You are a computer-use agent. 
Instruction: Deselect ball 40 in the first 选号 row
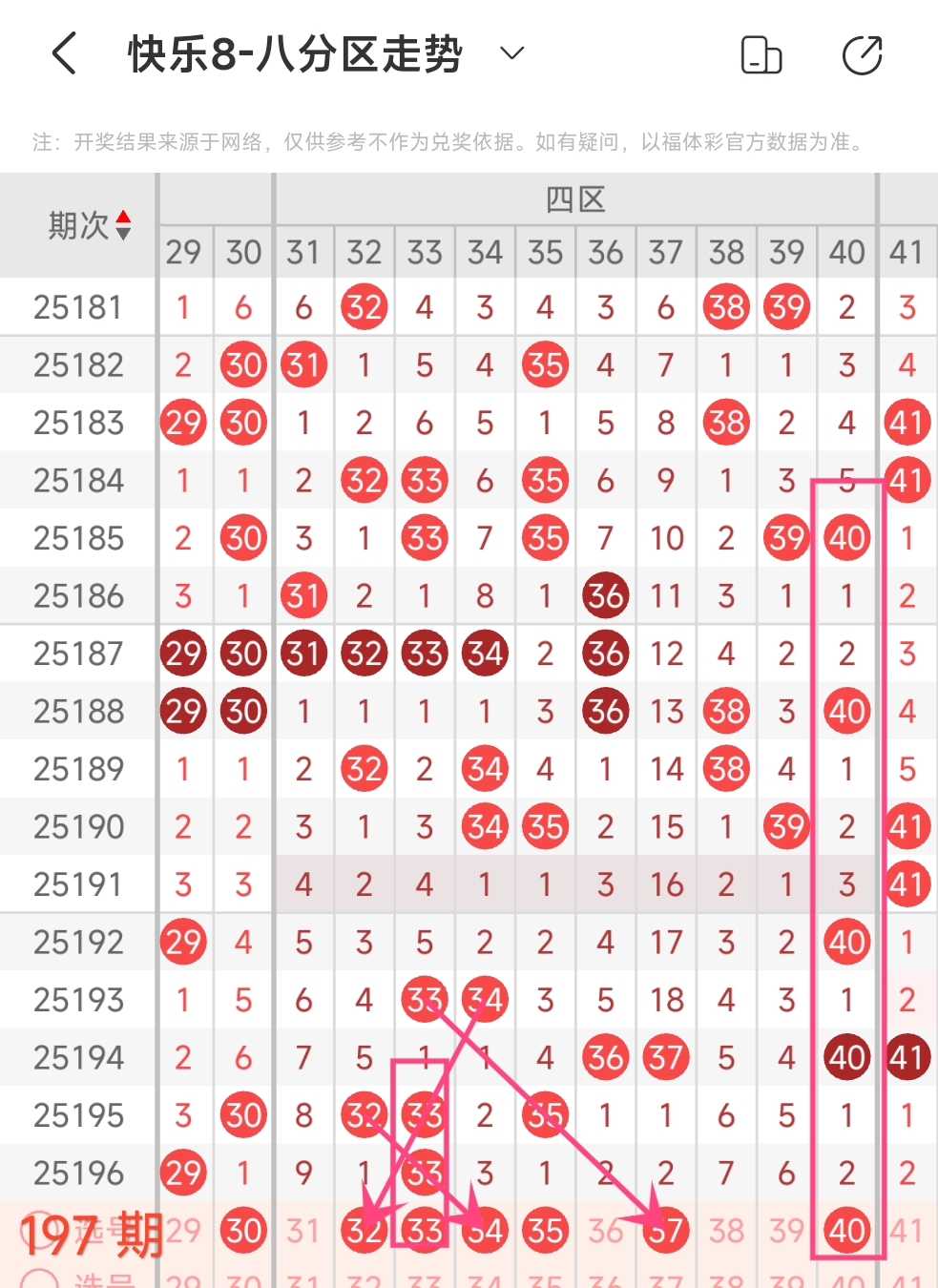click(846, 1231)
